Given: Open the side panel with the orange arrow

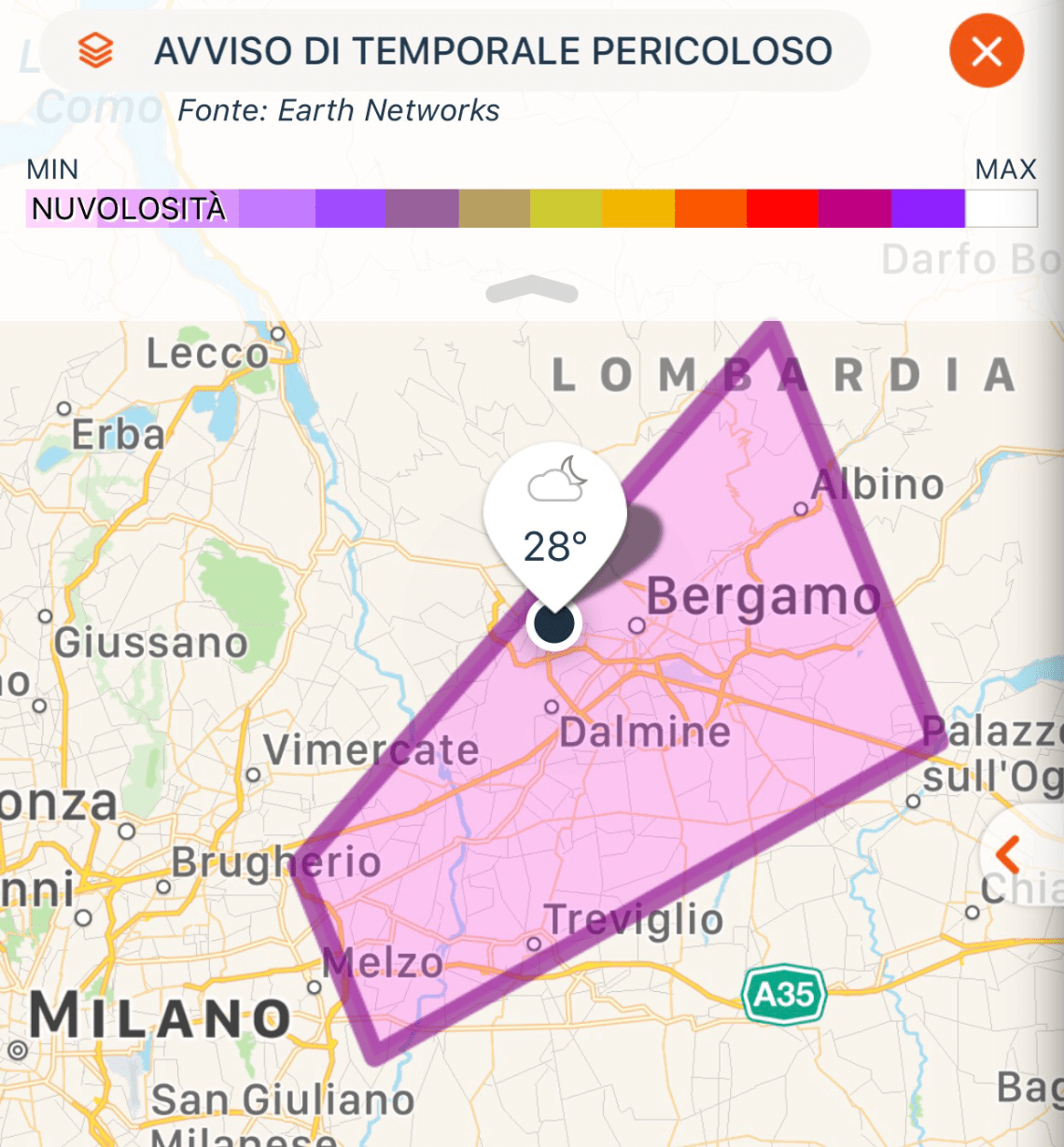Looking at the screenshot, I should click(x=1009, y=854).
